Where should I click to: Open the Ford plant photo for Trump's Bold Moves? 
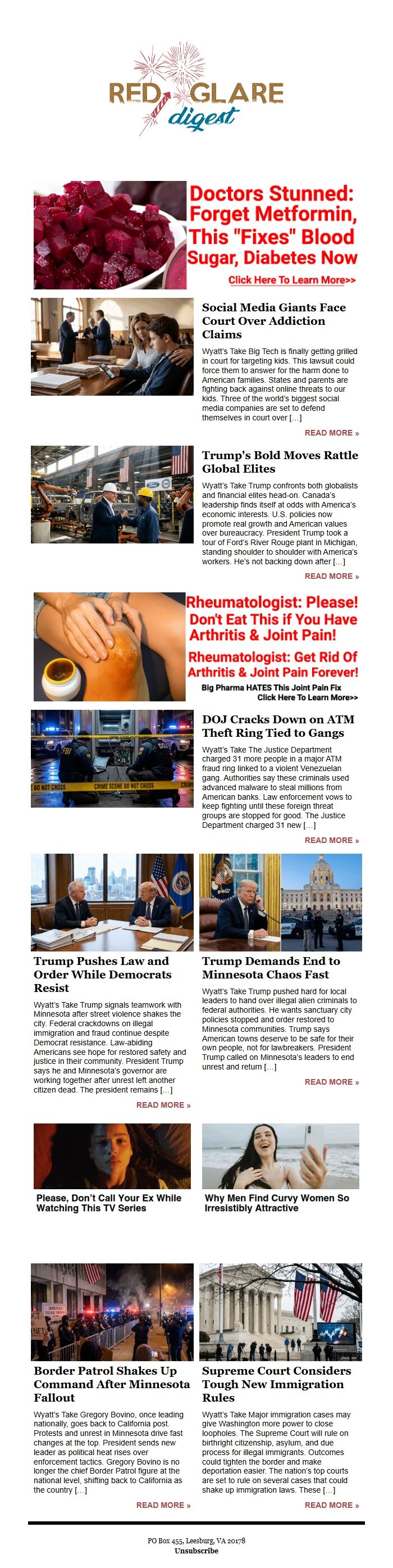(112, 494)
